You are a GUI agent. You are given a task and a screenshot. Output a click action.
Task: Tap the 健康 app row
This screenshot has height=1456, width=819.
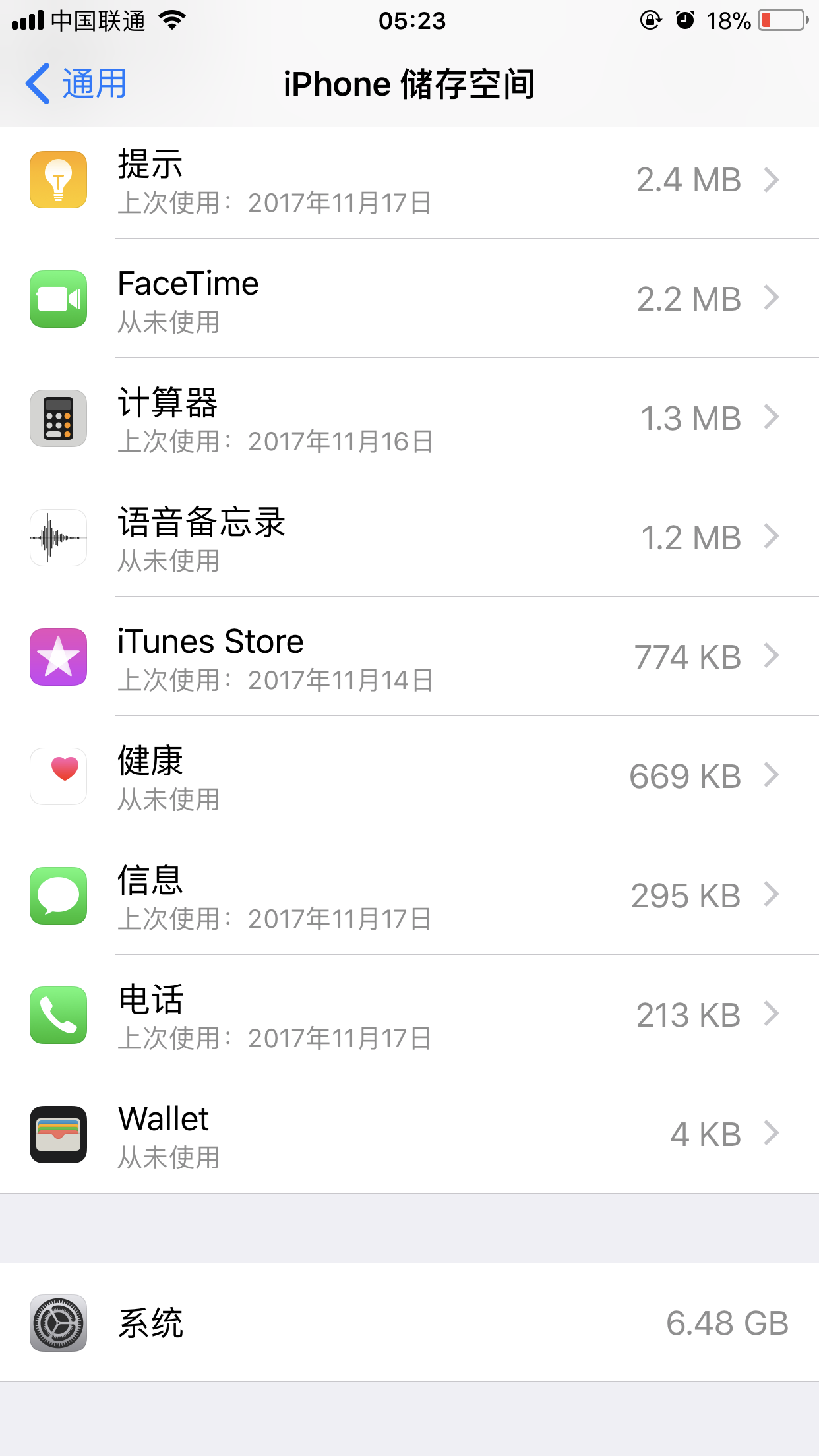[409, 777]
